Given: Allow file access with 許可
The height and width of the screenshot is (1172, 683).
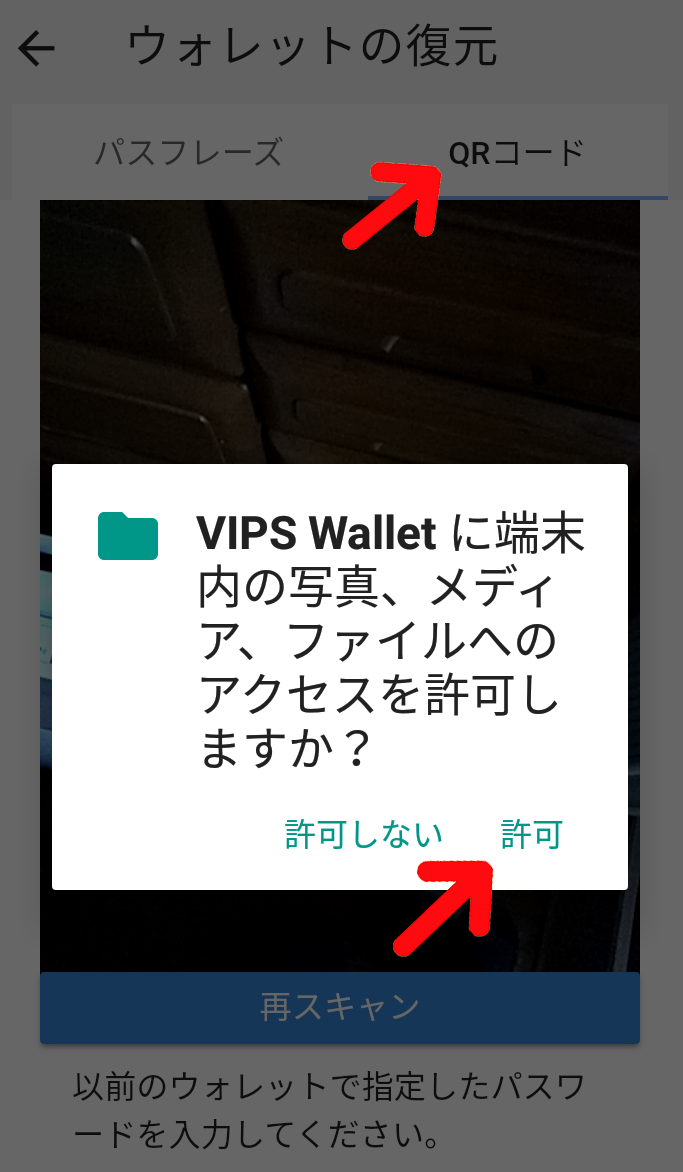Looking at the screenshot, I should click(531, 833).
